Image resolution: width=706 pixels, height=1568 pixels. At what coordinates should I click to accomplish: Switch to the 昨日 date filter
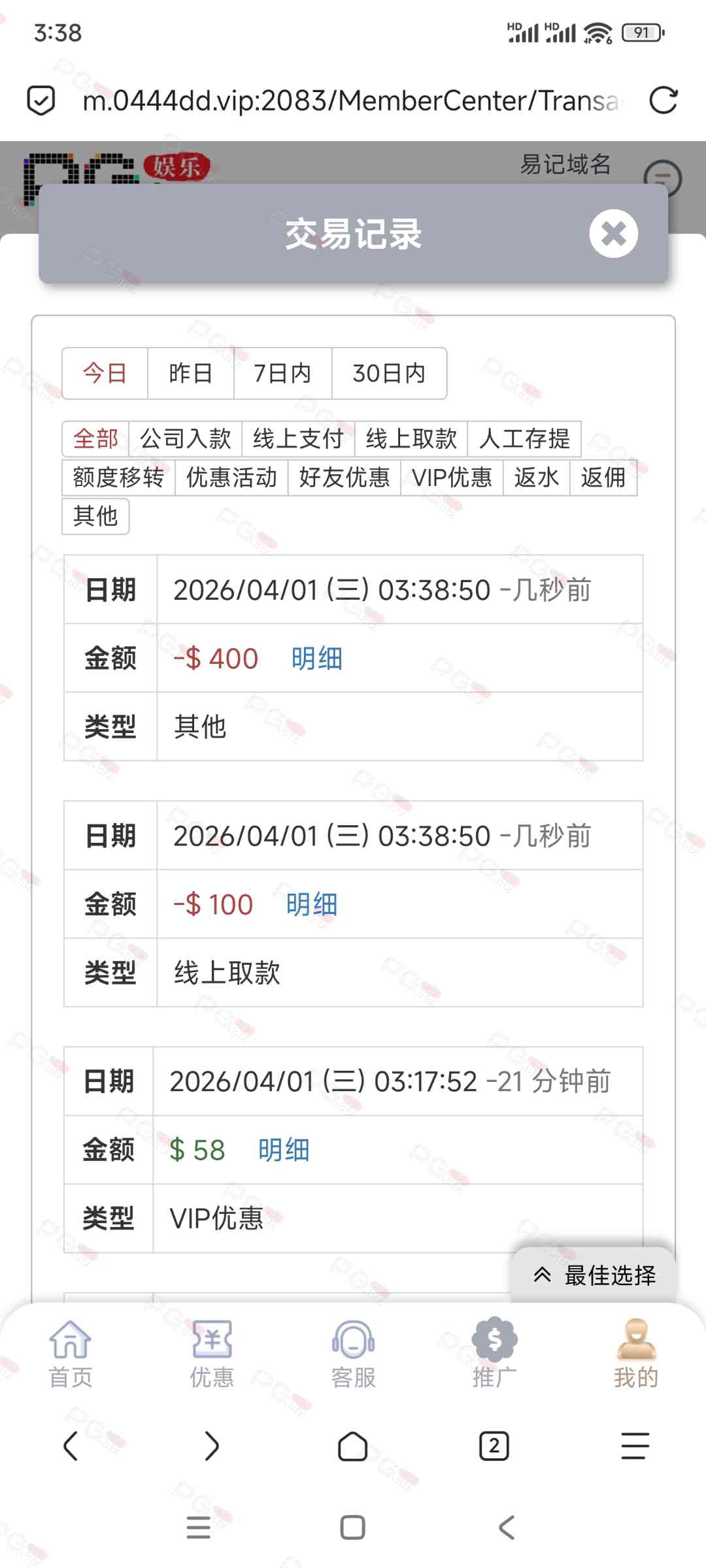coord(190,374)
